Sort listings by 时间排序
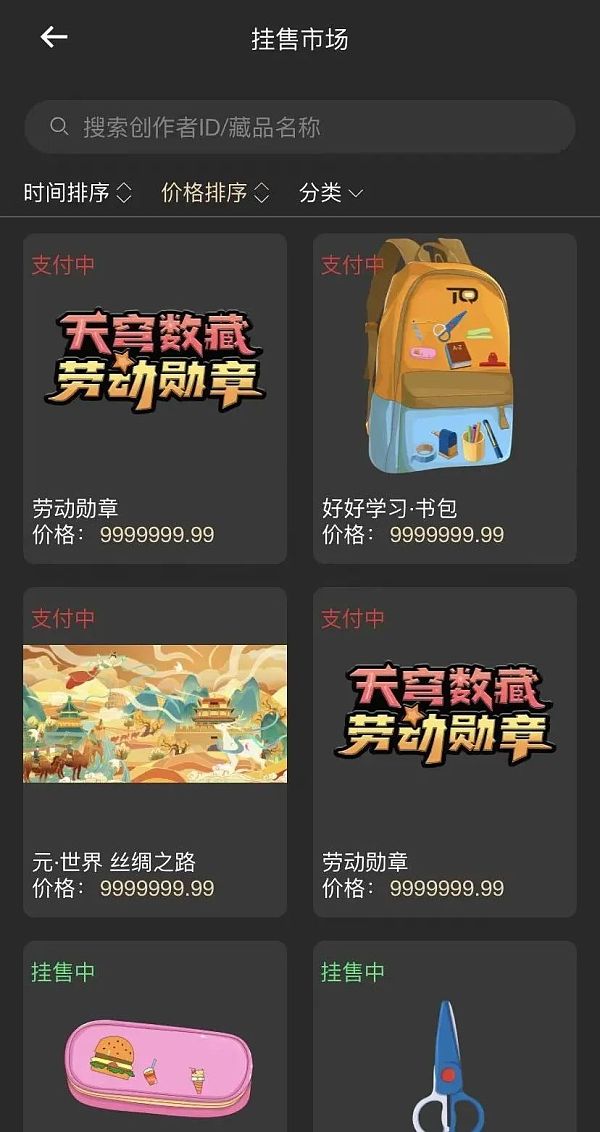The height and width of the screenshot is (1132, 600). (x=77, y=193)
